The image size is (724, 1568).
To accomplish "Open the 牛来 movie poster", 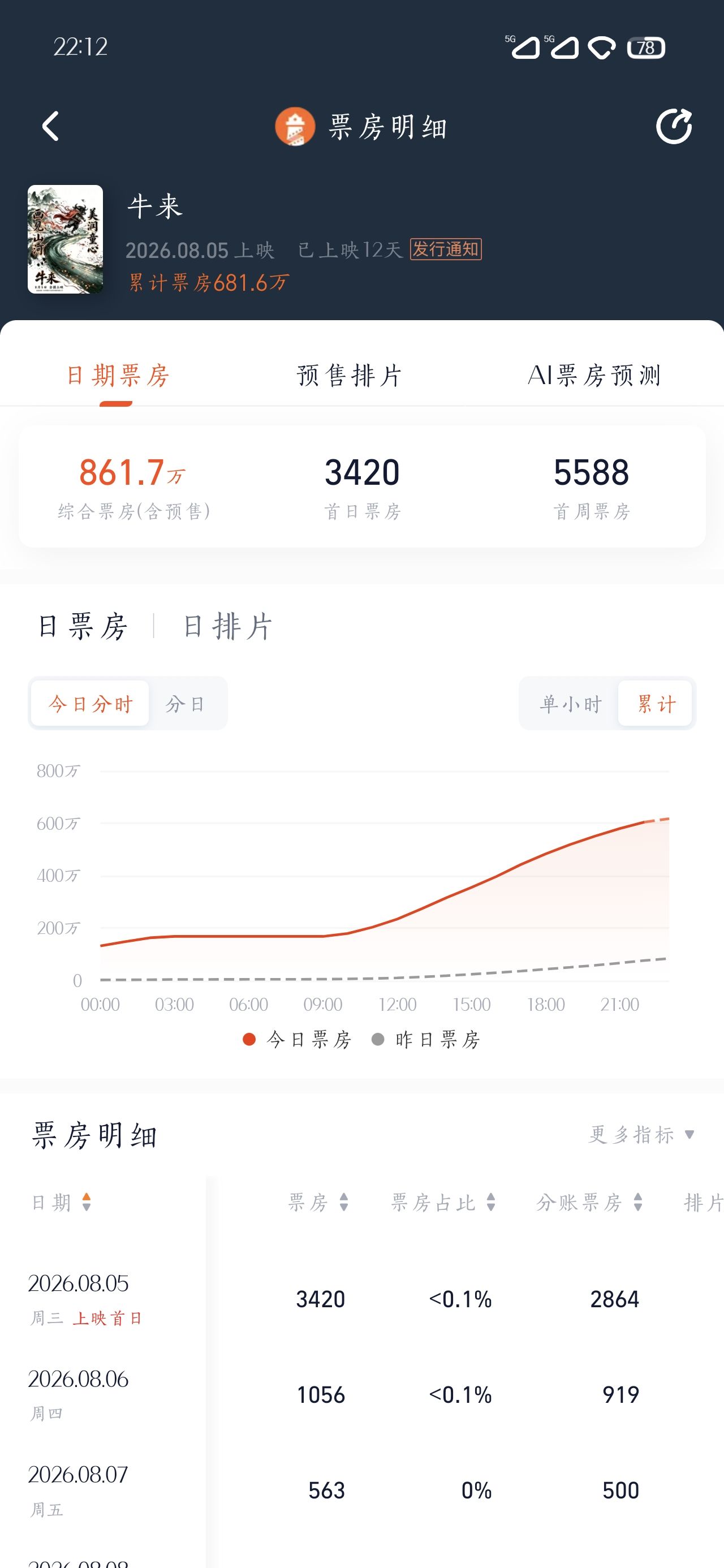I will pos(65,239).
